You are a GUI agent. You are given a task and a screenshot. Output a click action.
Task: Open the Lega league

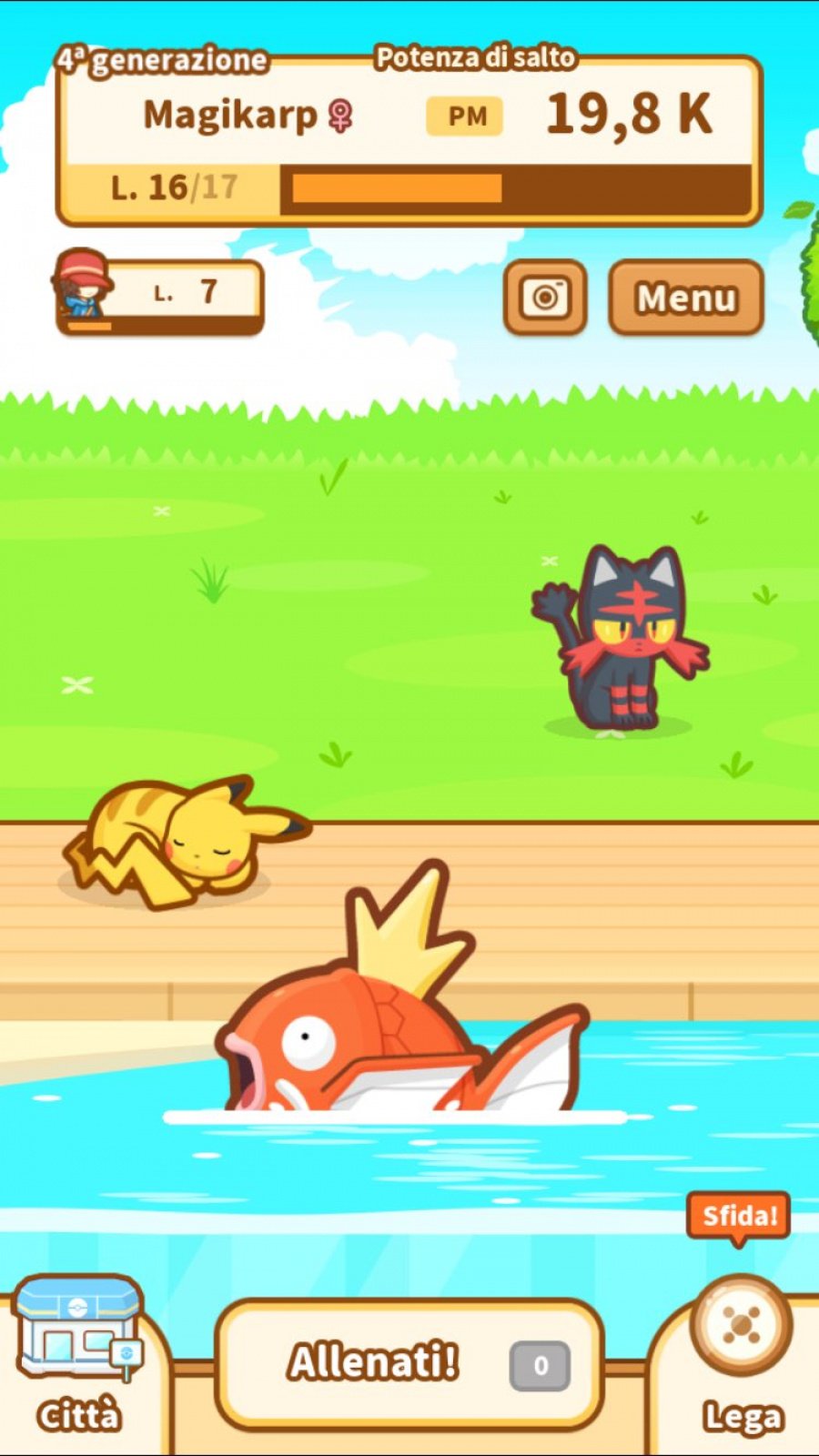(742, 1358)
